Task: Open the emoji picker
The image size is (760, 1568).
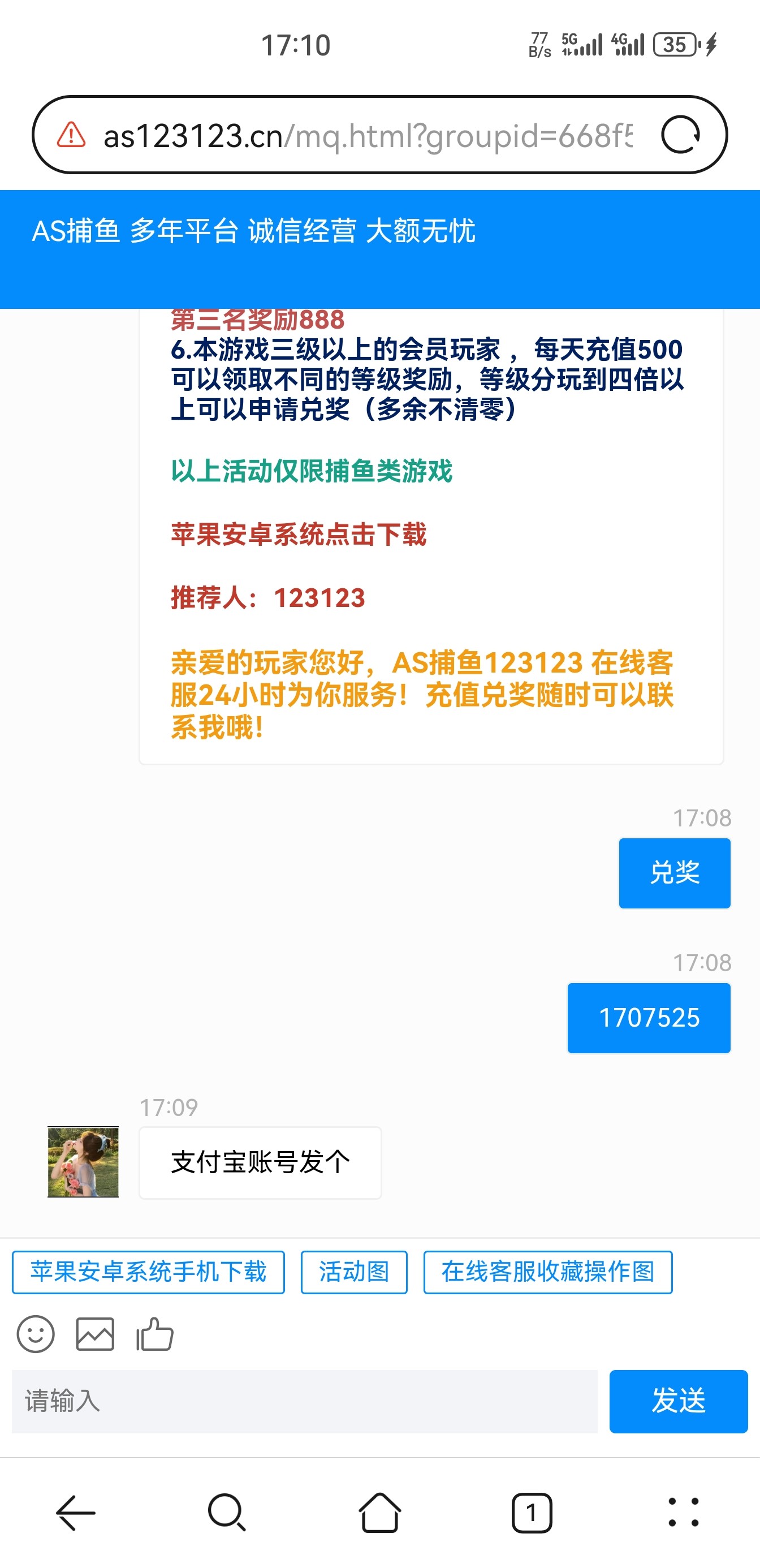Action: tap(35, 1334)
